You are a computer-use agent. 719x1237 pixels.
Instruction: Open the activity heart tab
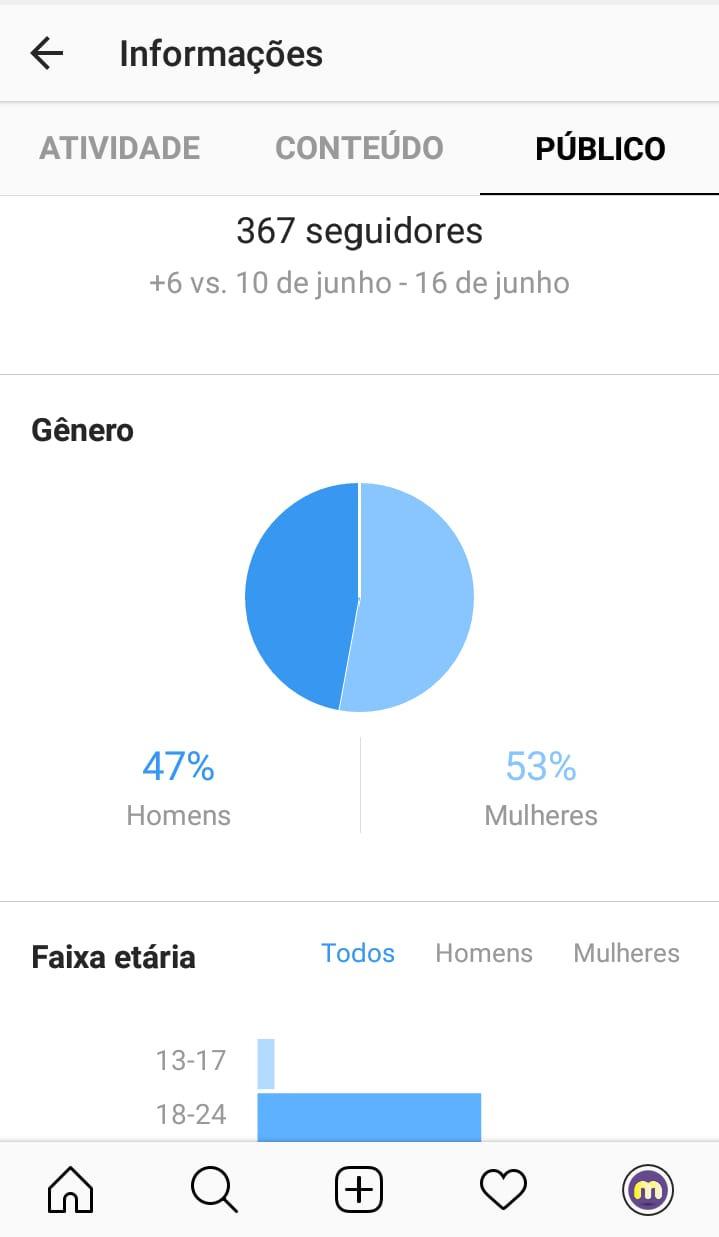tap(503, 1190)
